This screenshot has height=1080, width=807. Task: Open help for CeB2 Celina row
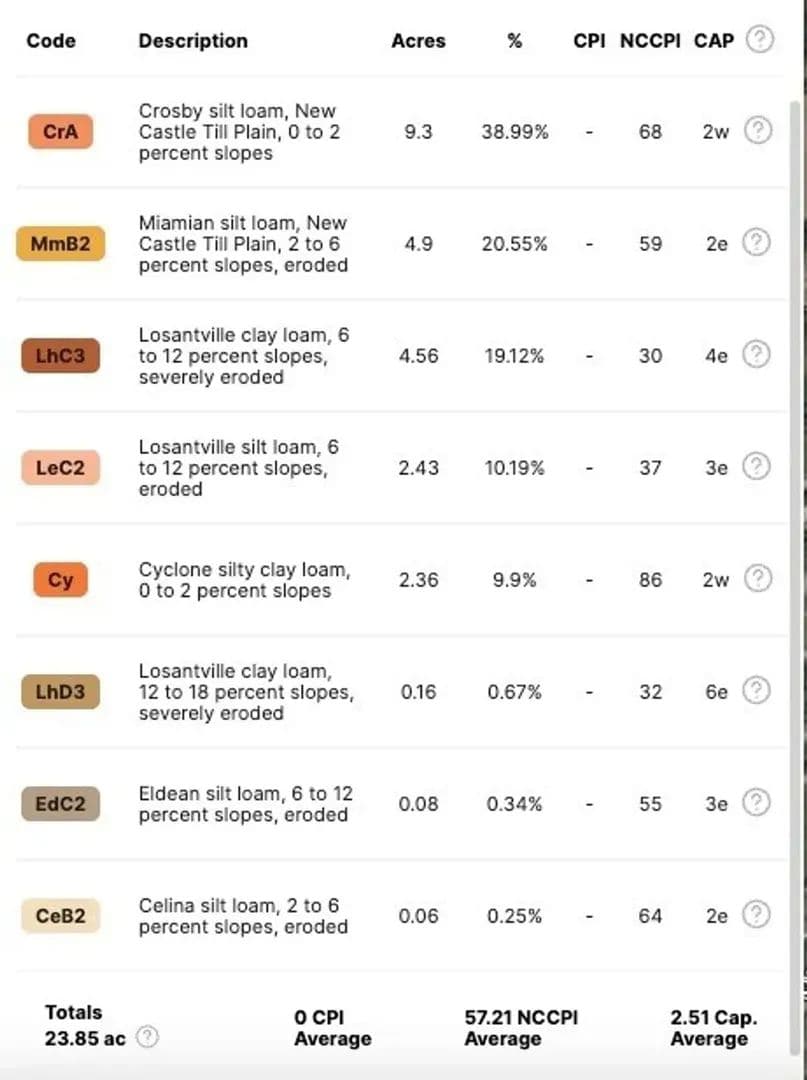[758, 915]
